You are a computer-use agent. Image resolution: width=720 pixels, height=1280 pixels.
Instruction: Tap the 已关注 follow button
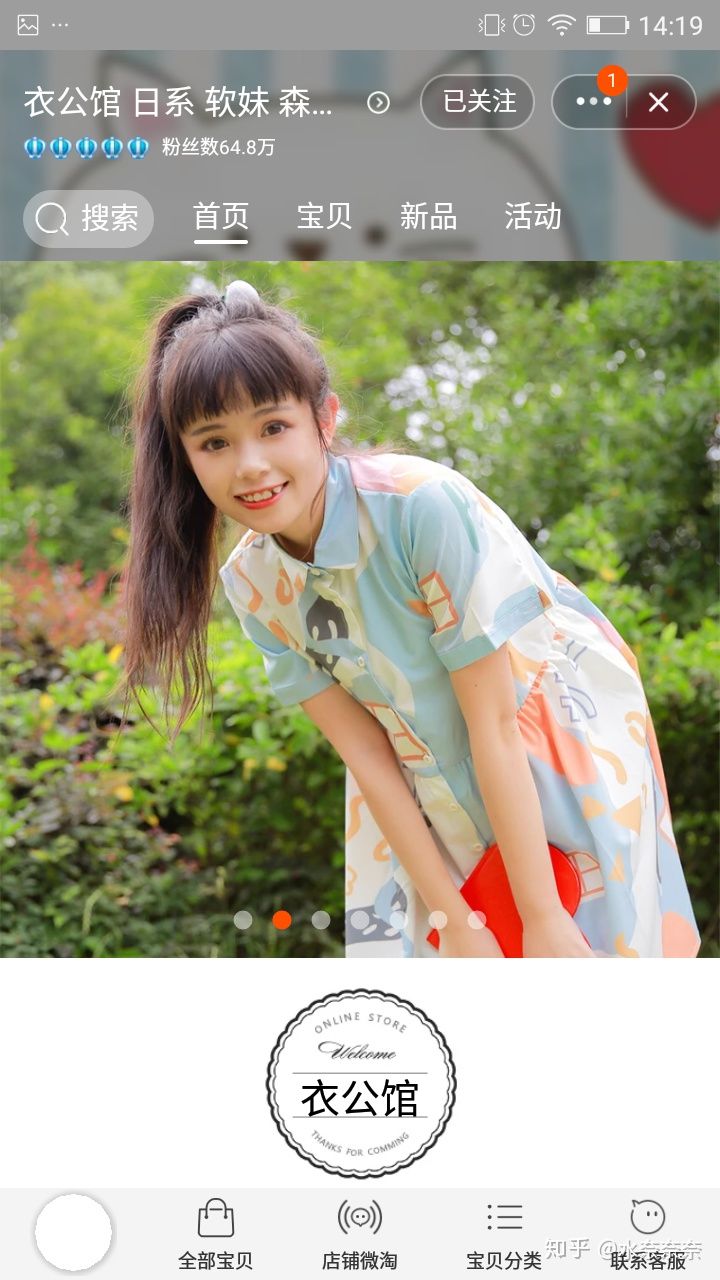(x=478, y=102)
